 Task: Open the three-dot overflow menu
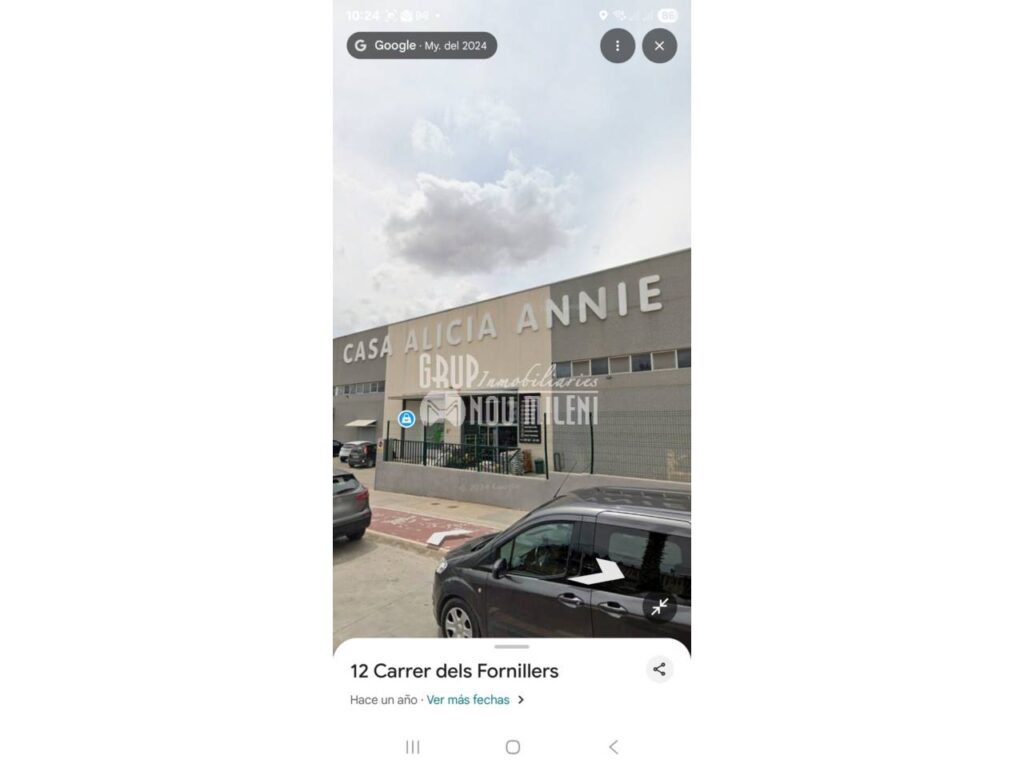[617, 46]
